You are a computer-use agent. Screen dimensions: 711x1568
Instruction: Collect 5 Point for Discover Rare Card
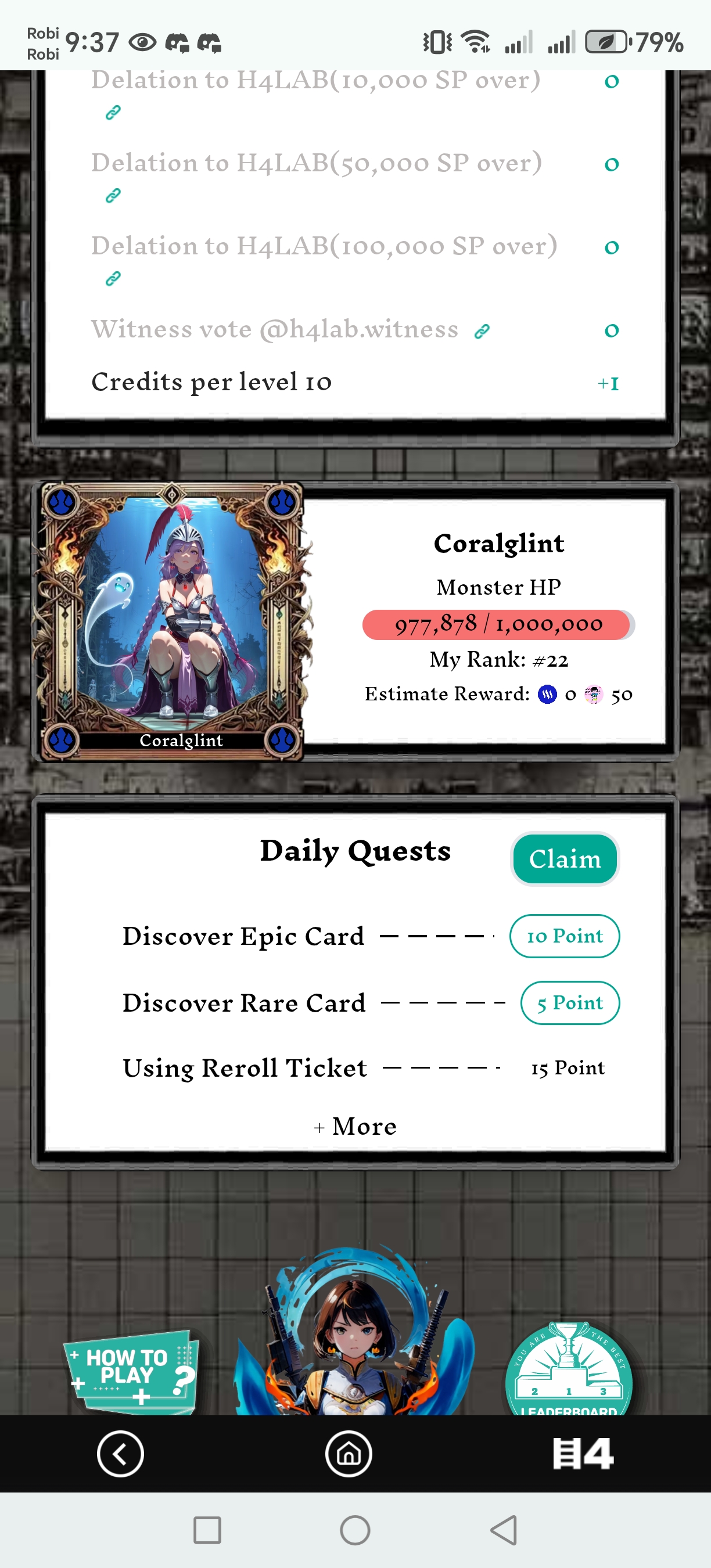tap(570, 1002)
